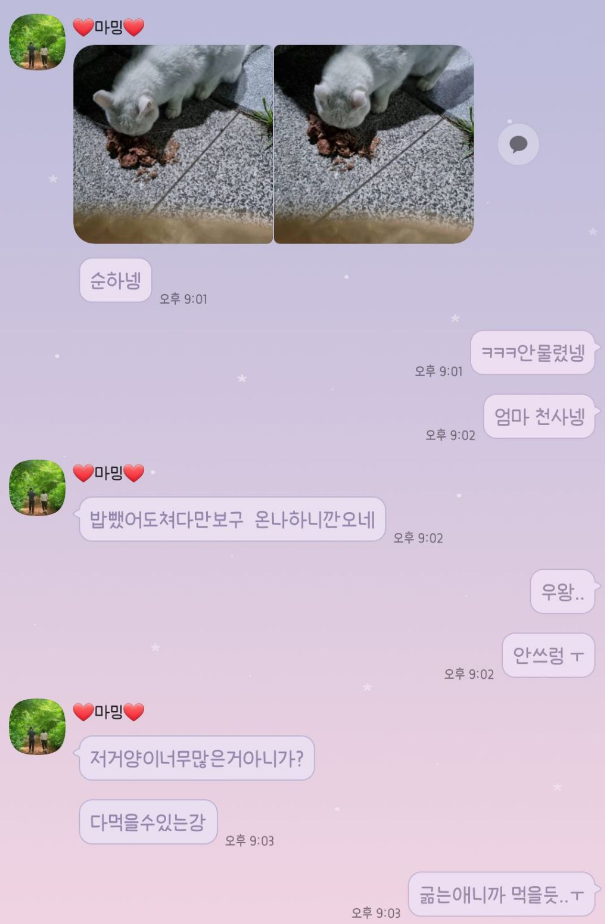Tap the speech bubble icon beside the photos
The width and height of the screenshot is (605, 924).
point(518,145)
